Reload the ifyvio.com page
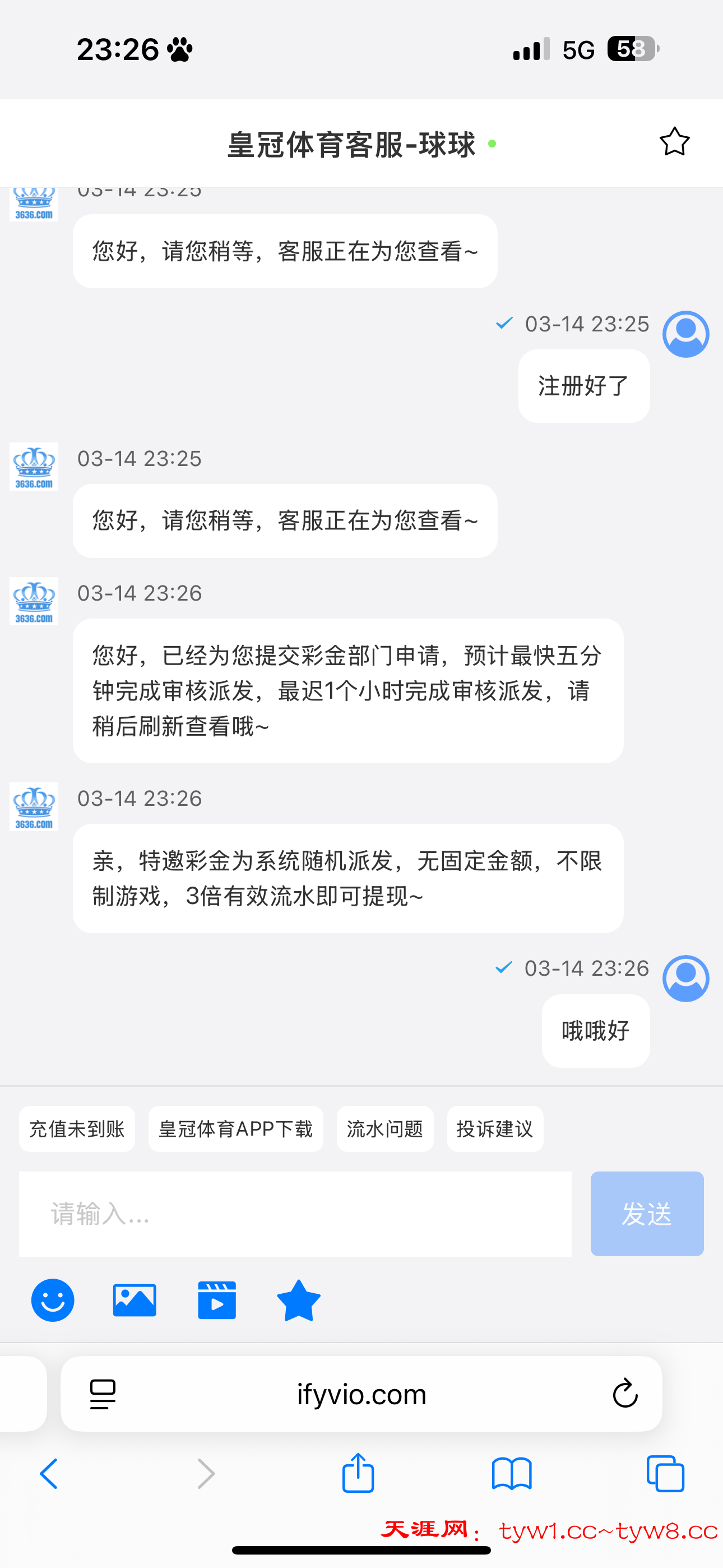Screen dimensions: 723x1568 [x=624, y=1394]
